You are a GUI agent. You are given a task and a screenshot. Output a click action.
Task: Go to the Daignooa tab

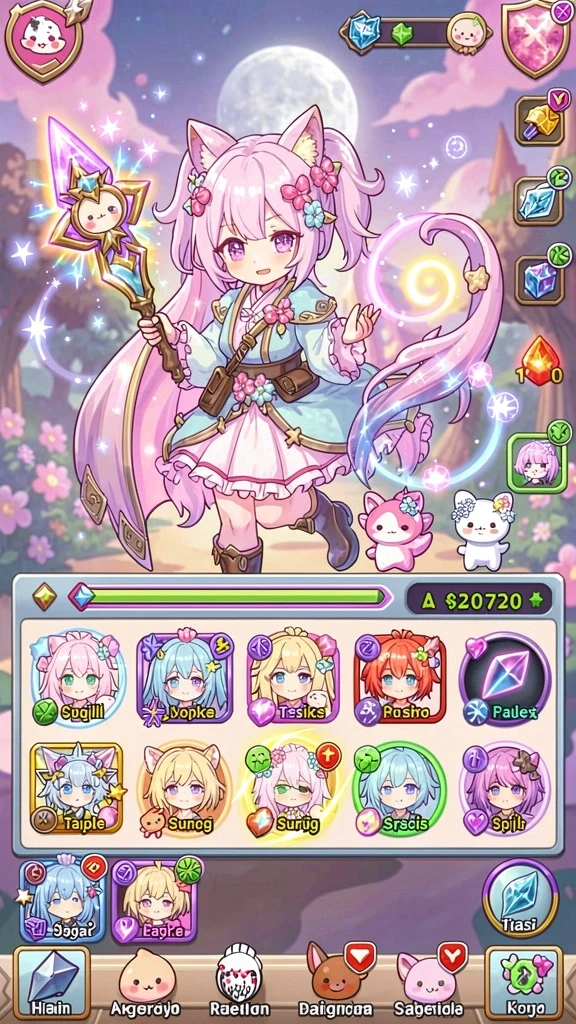click(334, 982)
